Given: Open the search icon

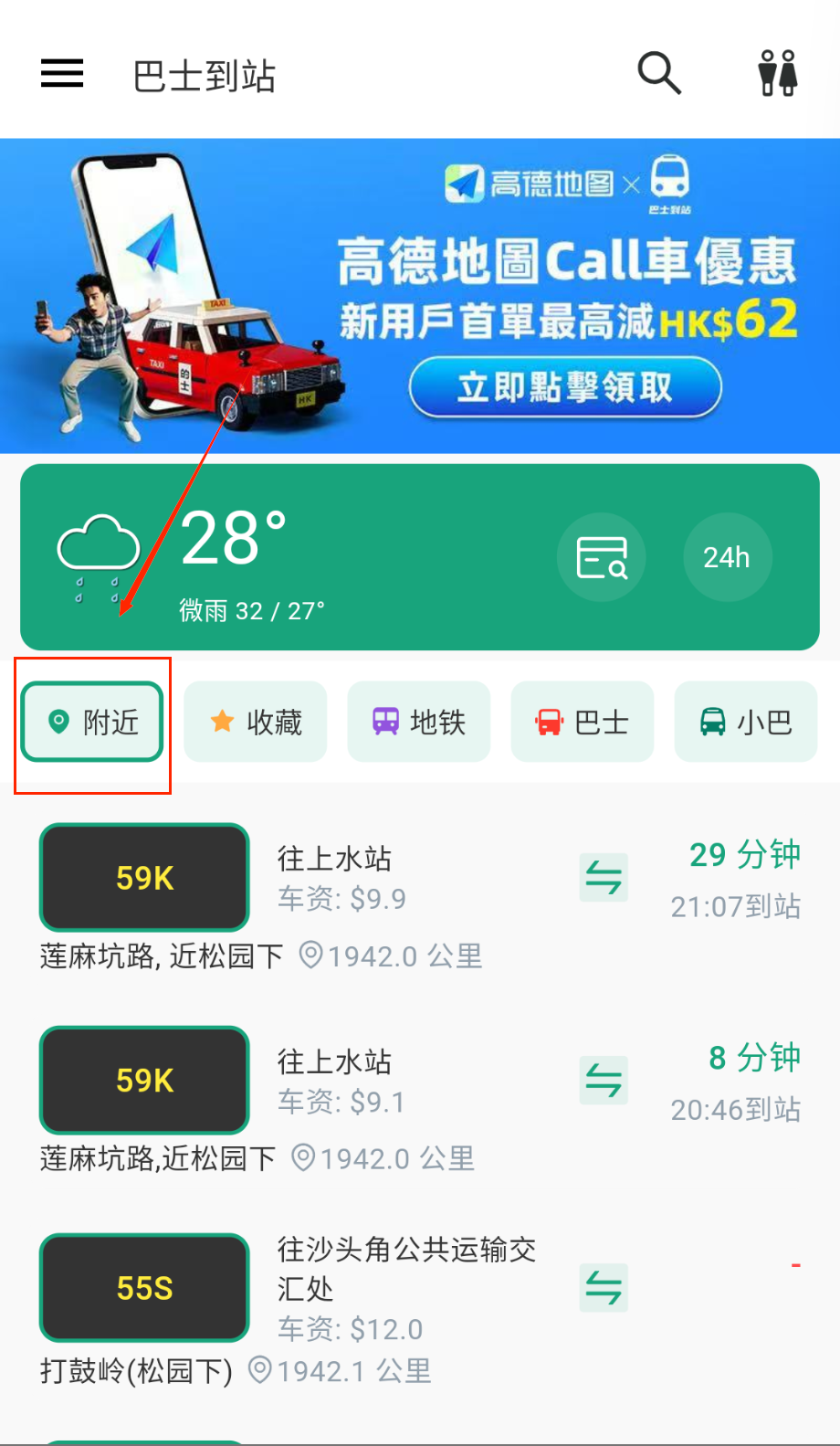Looking at the screenshot, I should [659, 73].
